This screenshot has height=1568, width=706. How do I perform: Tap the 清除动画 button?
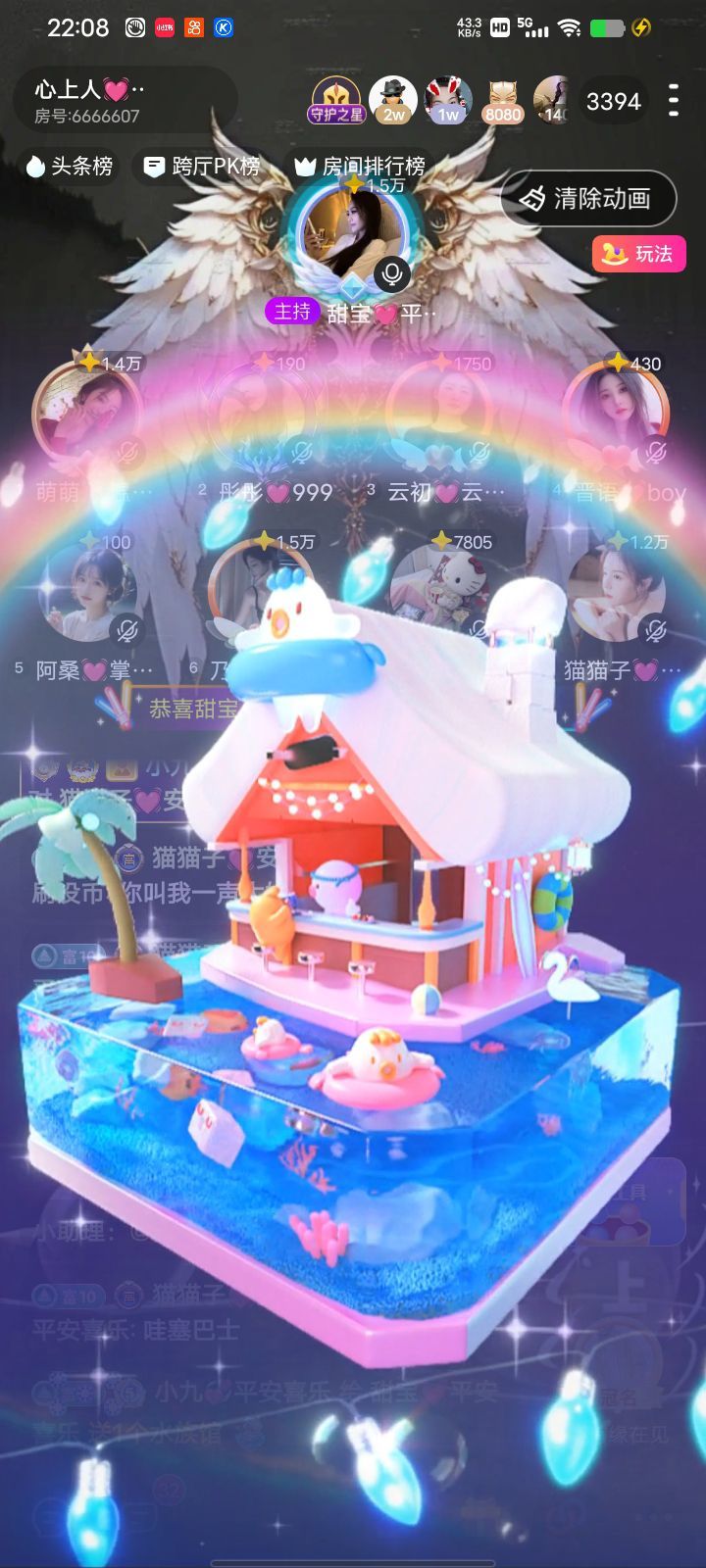(588, 199)
